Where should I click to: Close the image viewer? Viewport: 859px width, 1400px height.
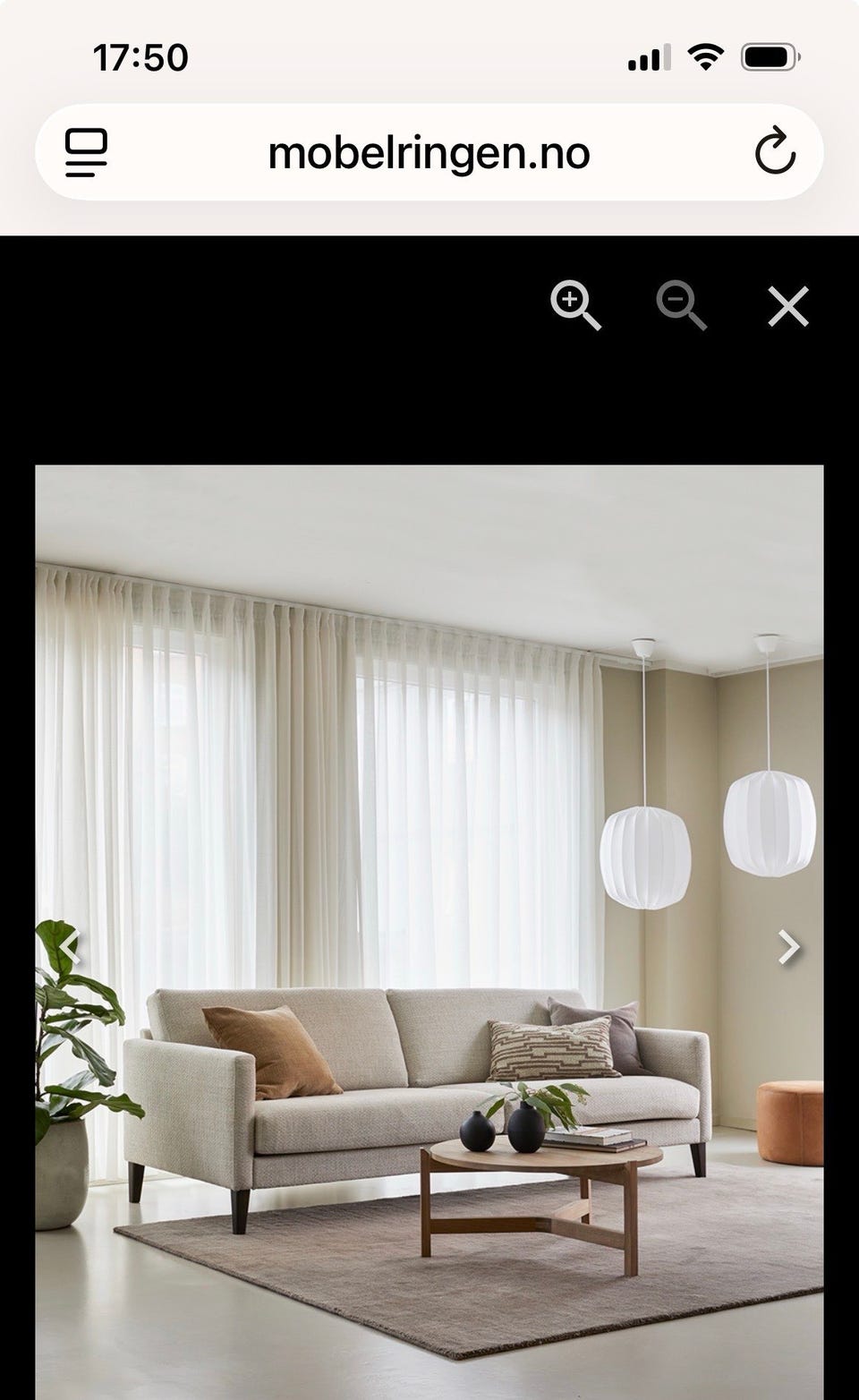[x=788, y=306]
